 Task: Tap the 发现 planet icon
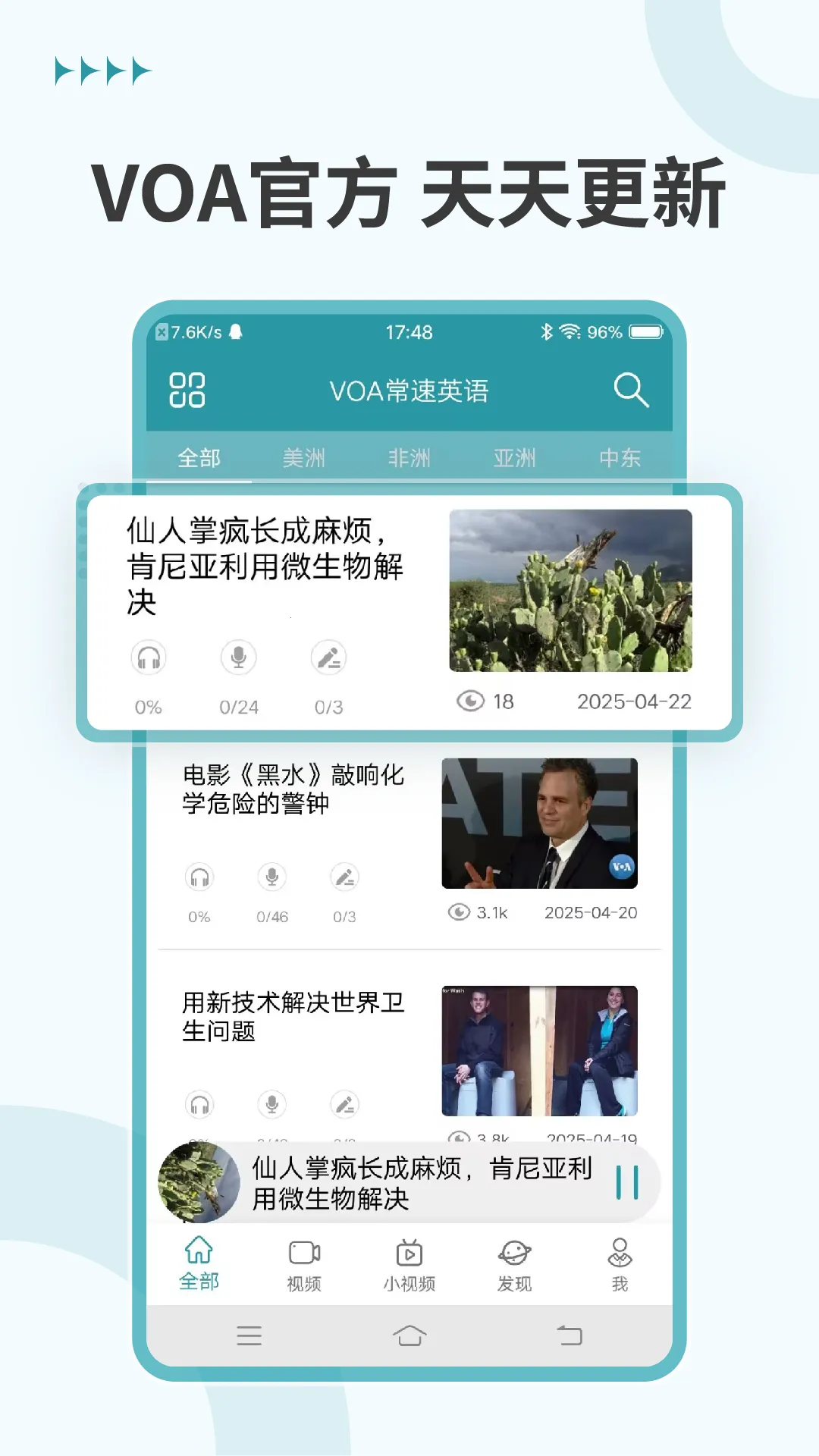515,1257
